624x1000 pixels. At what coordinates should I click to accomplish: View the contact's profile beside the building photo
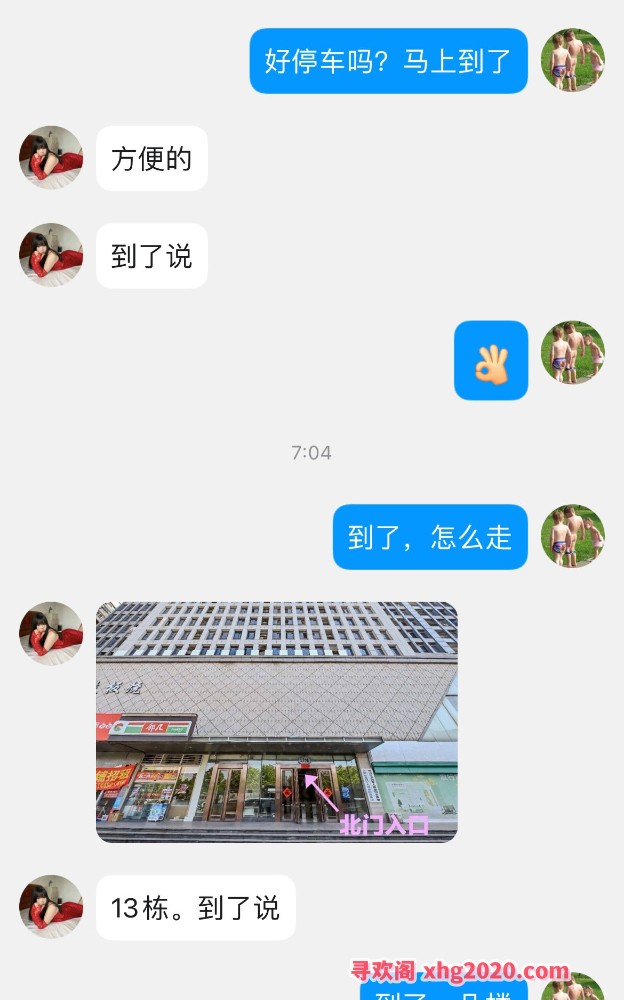pos(51,634)
